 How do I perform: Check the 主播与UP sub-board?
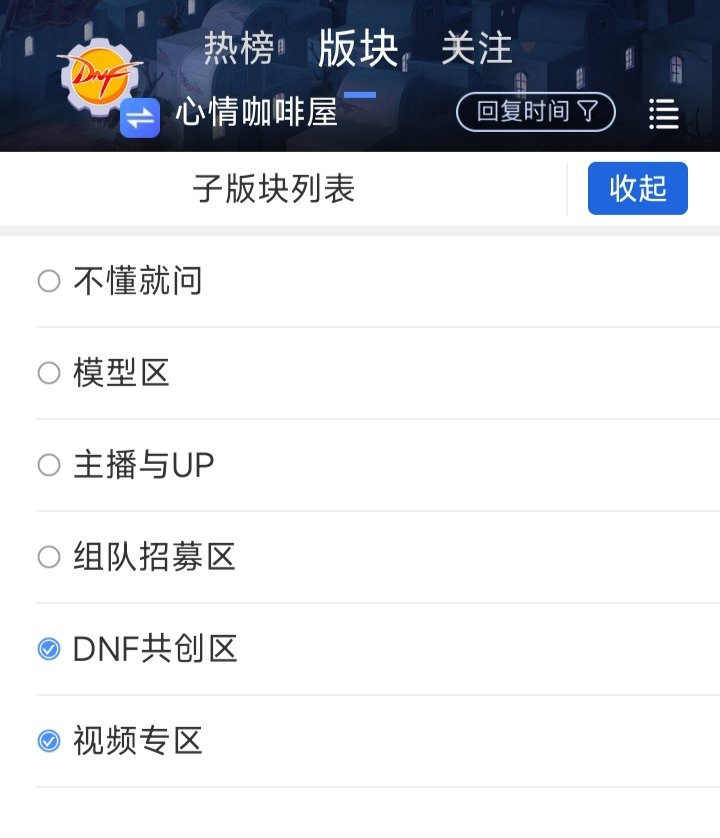49,465
